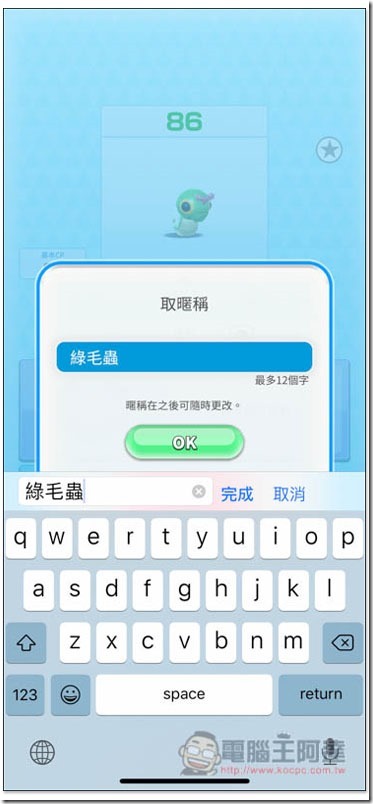Toggle the shift key
The image size is (373, 804).
26,642
